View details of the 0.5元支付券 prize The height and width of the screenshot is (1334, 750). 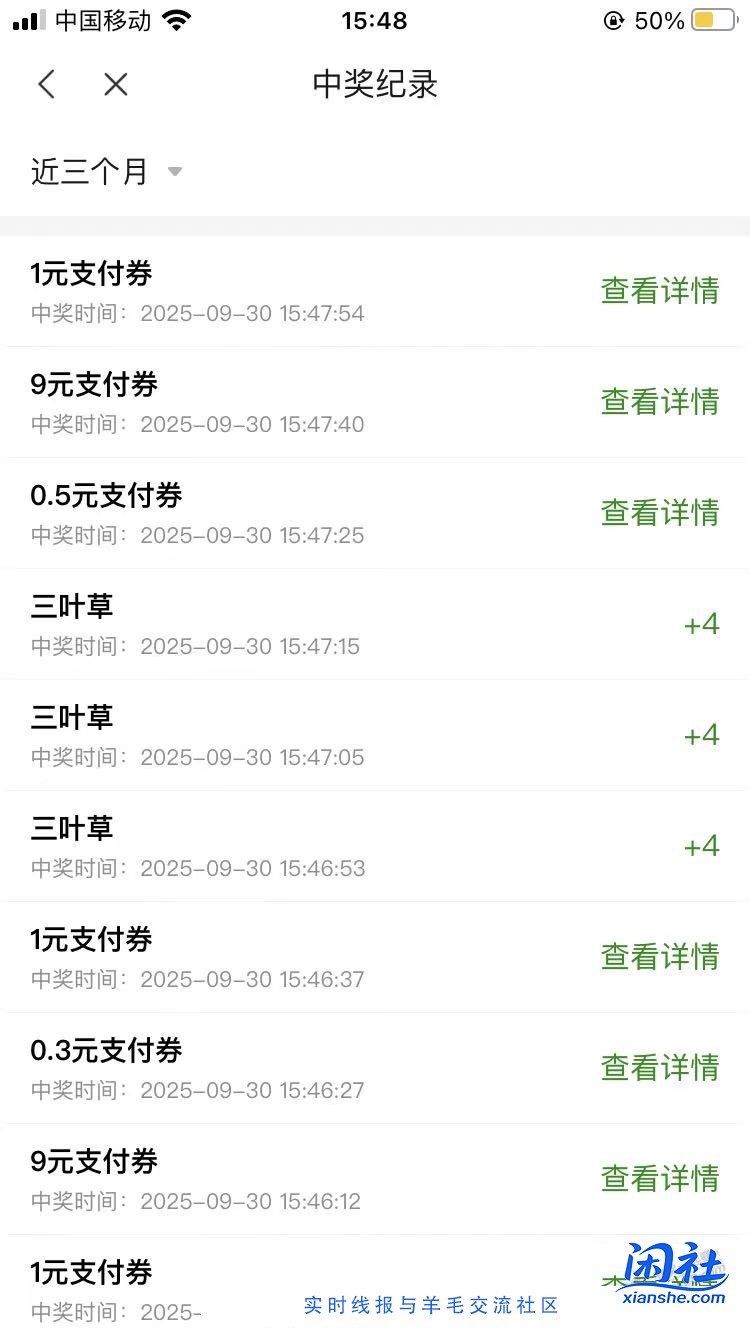(x=660, y=513)
